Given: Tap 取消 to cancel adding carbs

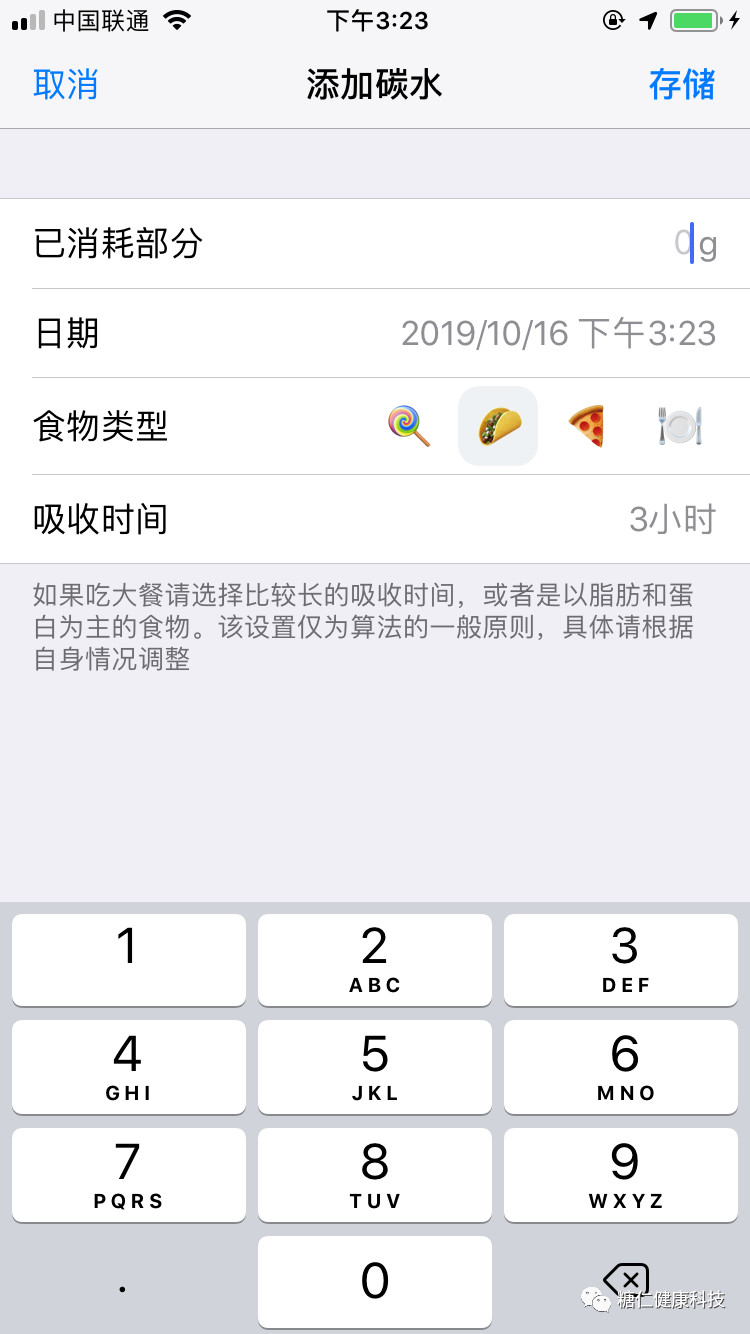Looking at the screenshot, I should point(66,85).
